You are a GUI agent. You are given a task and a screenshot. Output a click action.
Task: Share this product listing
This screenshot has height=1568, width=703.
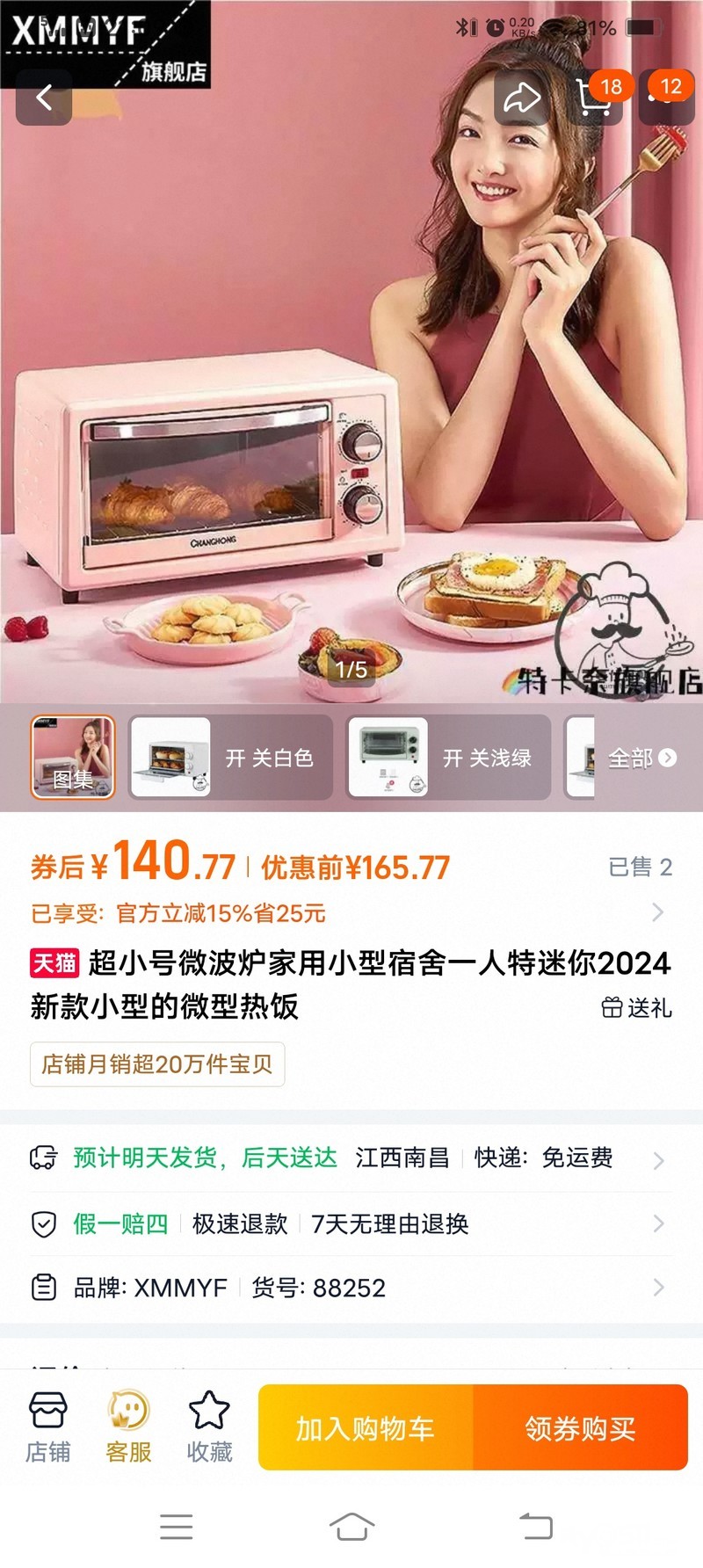tap(522, 97)
